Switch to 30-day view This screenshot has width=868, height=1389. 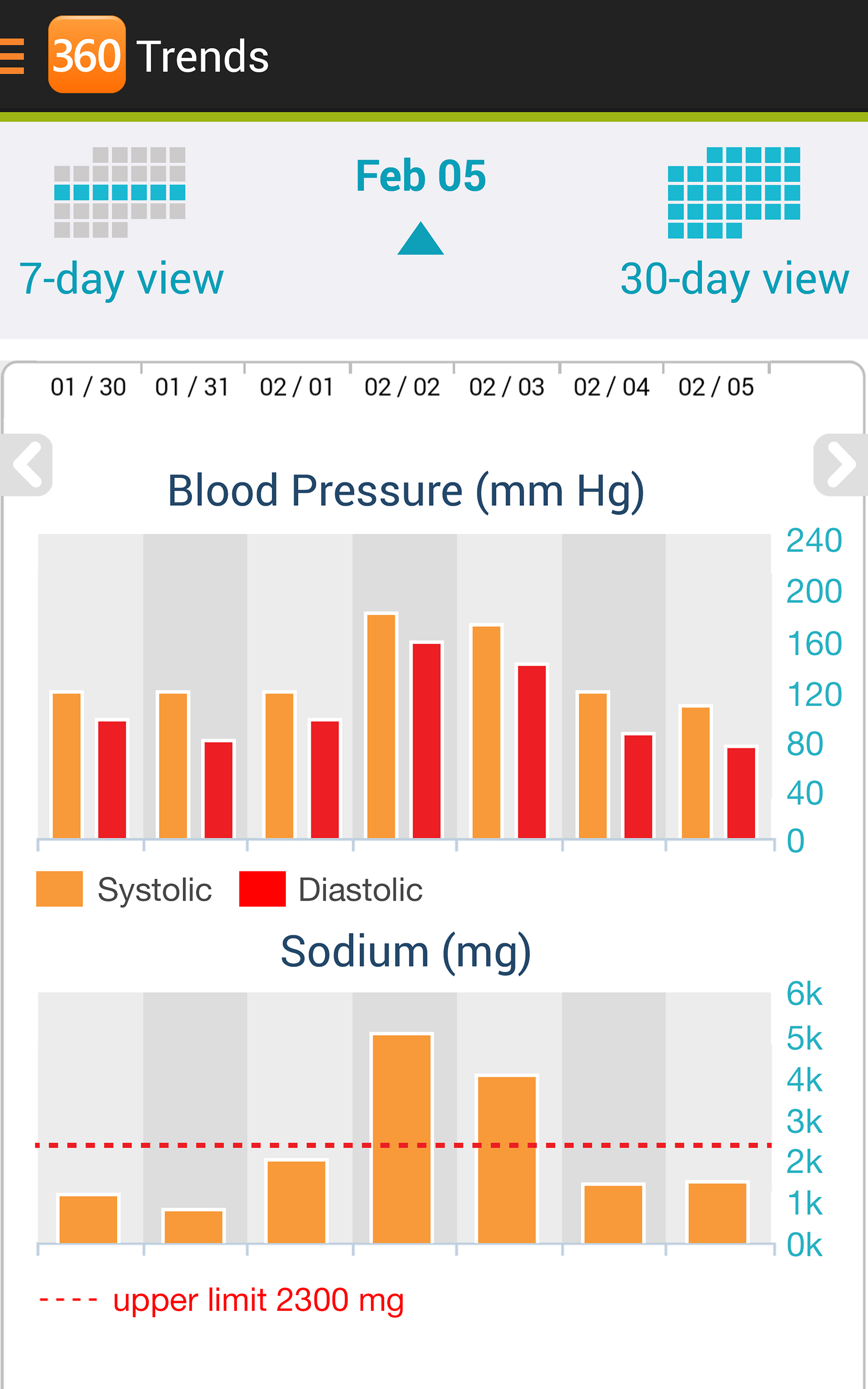pos(733,279)
